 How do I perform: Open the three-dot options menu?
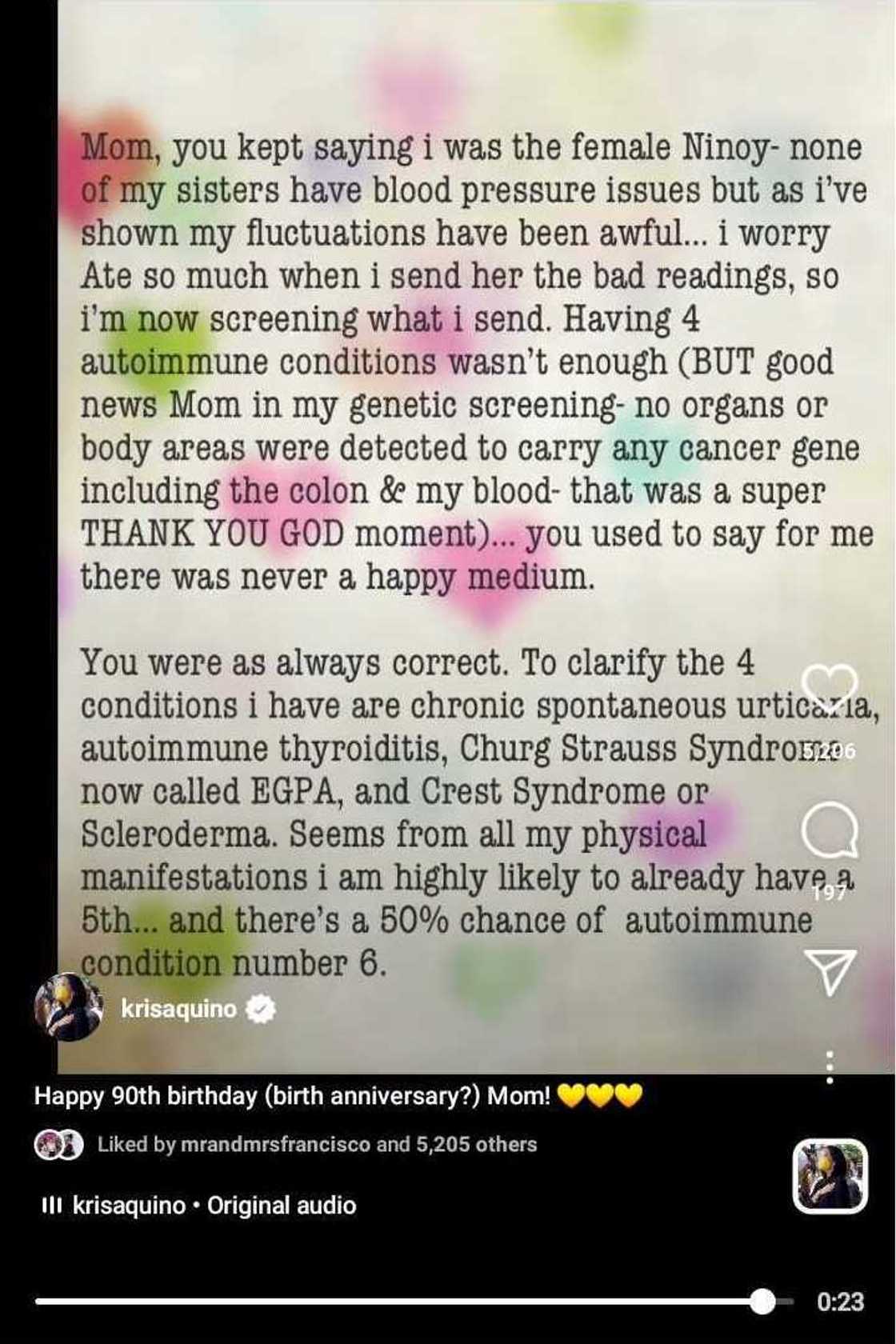point(830,1066)
